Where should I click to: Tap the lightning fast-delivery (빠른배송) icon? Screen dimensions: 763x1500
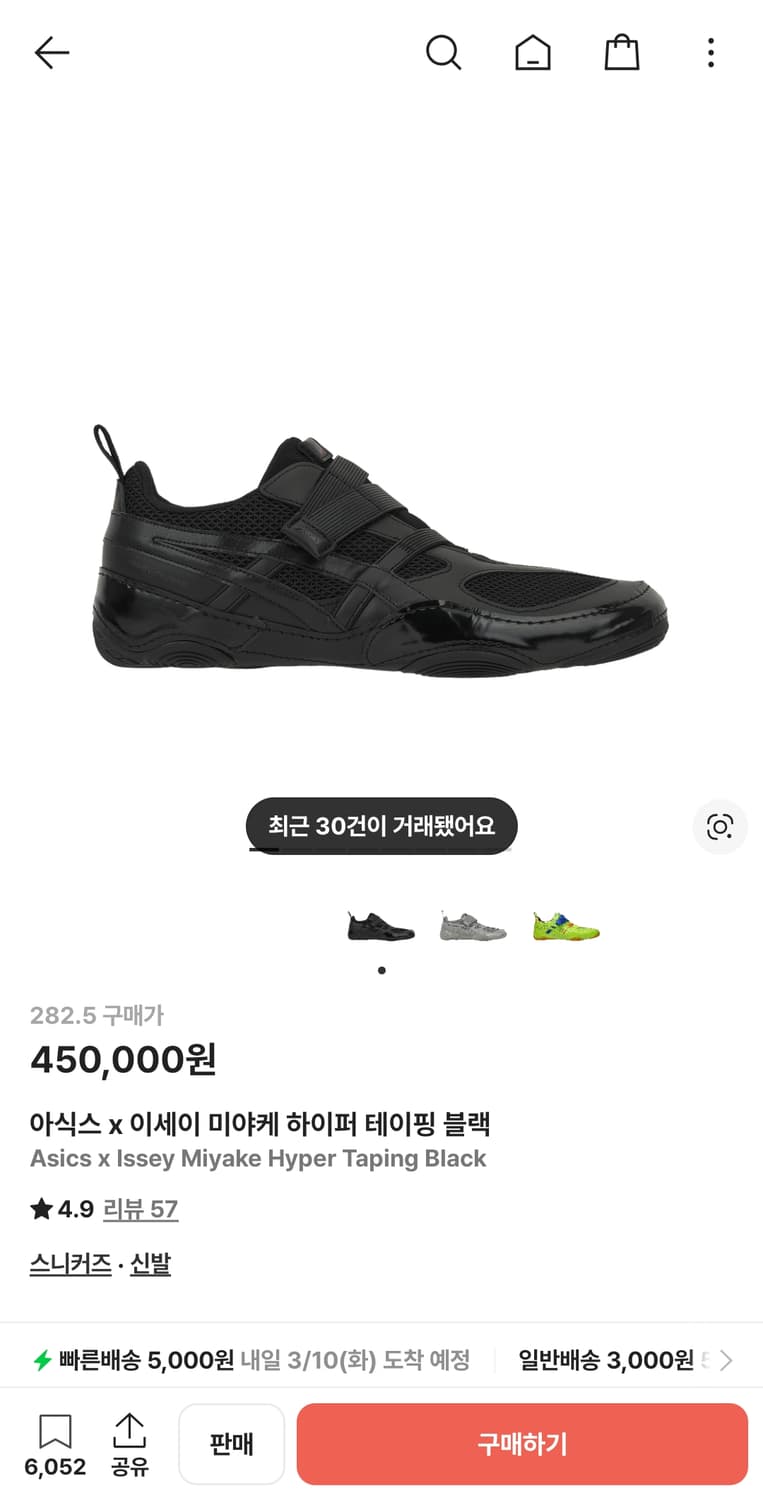coord(41,1360)
